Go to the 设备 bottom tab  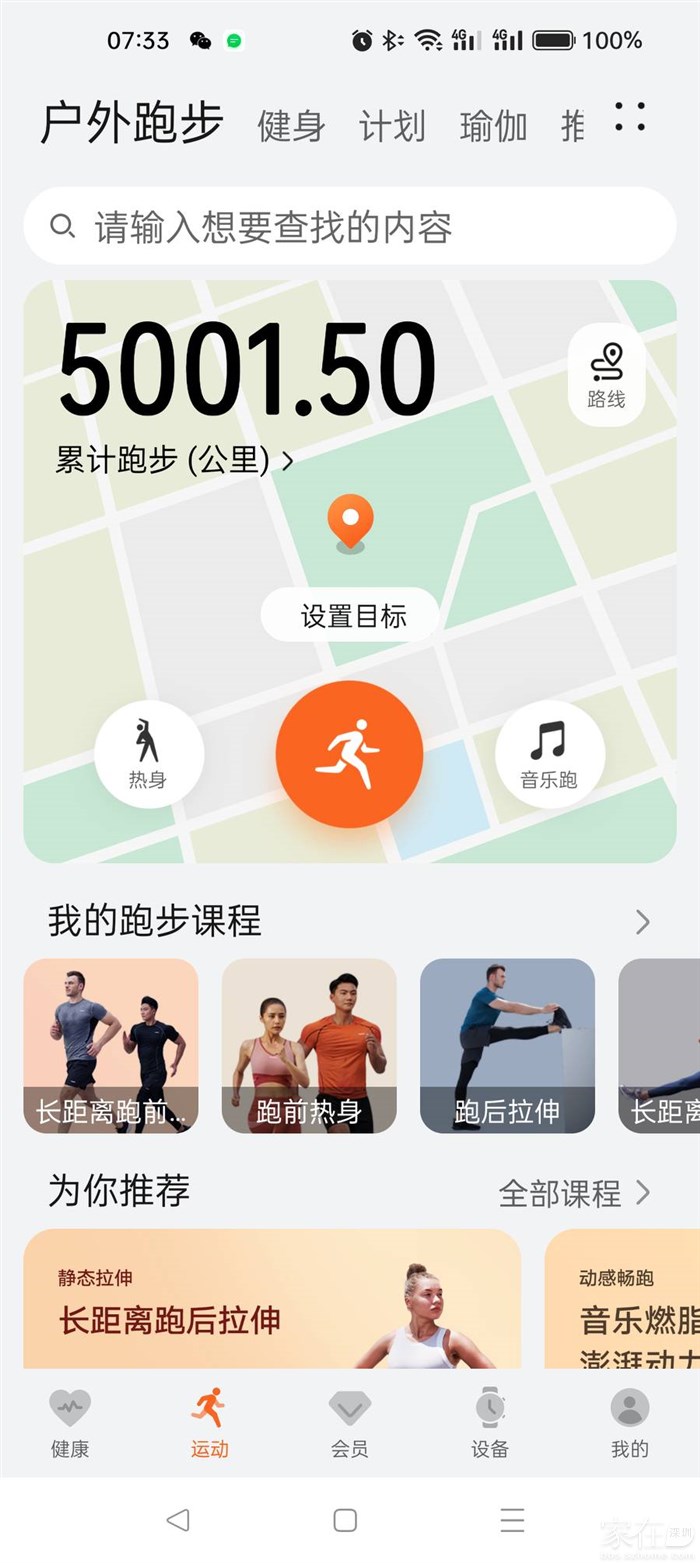coord(490,1423)
